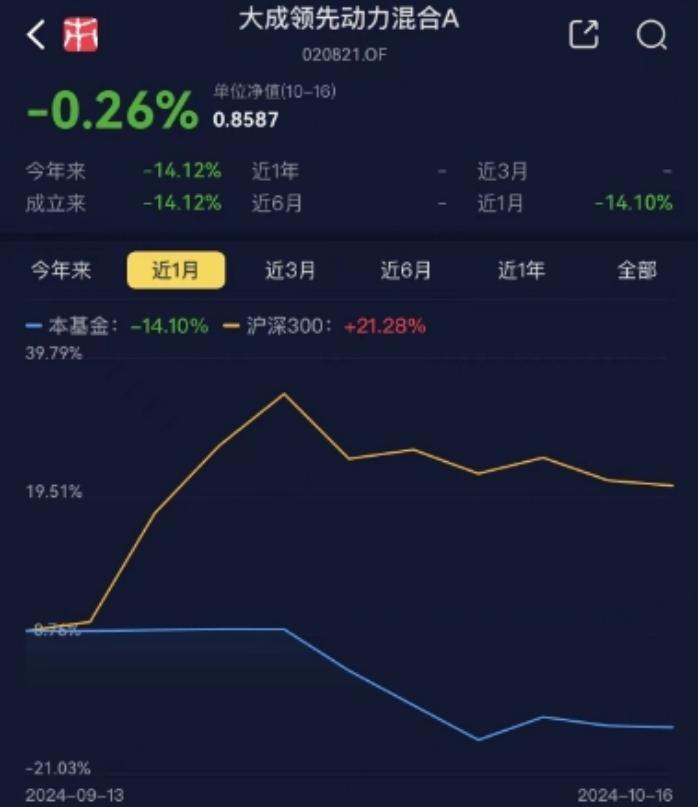Switch chart to 近3月 range
This screenshot has height=807, width=698.
pyautogui.click(x=290, y=270)
